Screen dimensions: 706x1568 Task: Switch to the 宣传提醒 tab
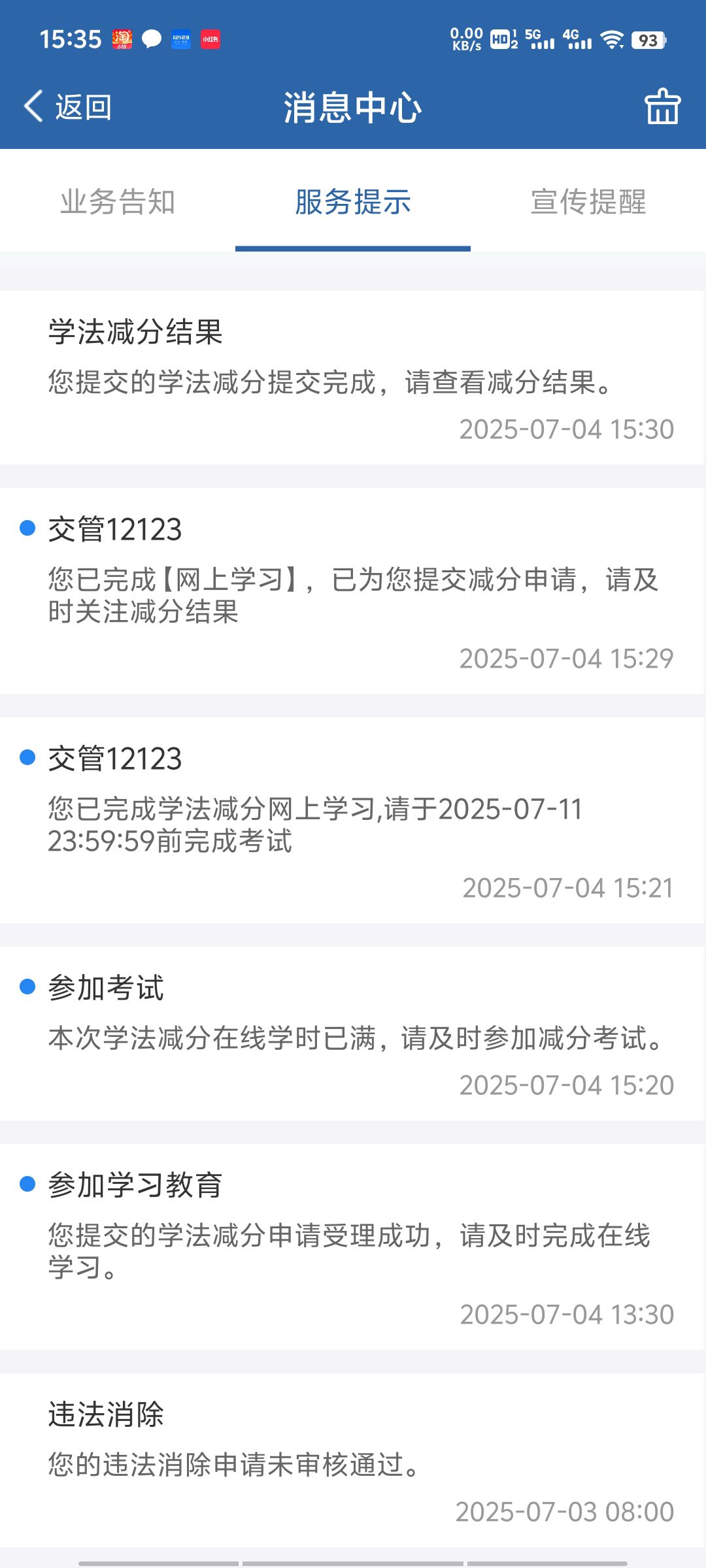pyautogui.click(x=588, y=201)
